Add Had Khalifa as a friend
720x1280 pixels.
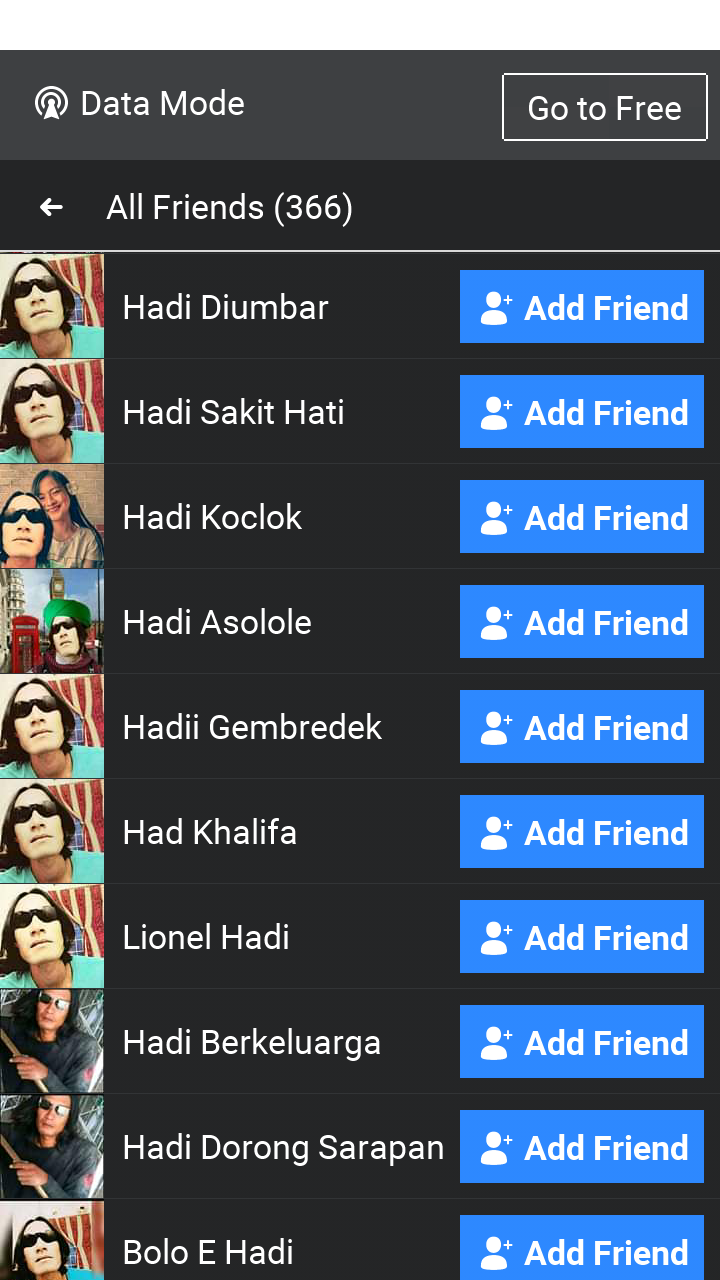tap(582, 832)
